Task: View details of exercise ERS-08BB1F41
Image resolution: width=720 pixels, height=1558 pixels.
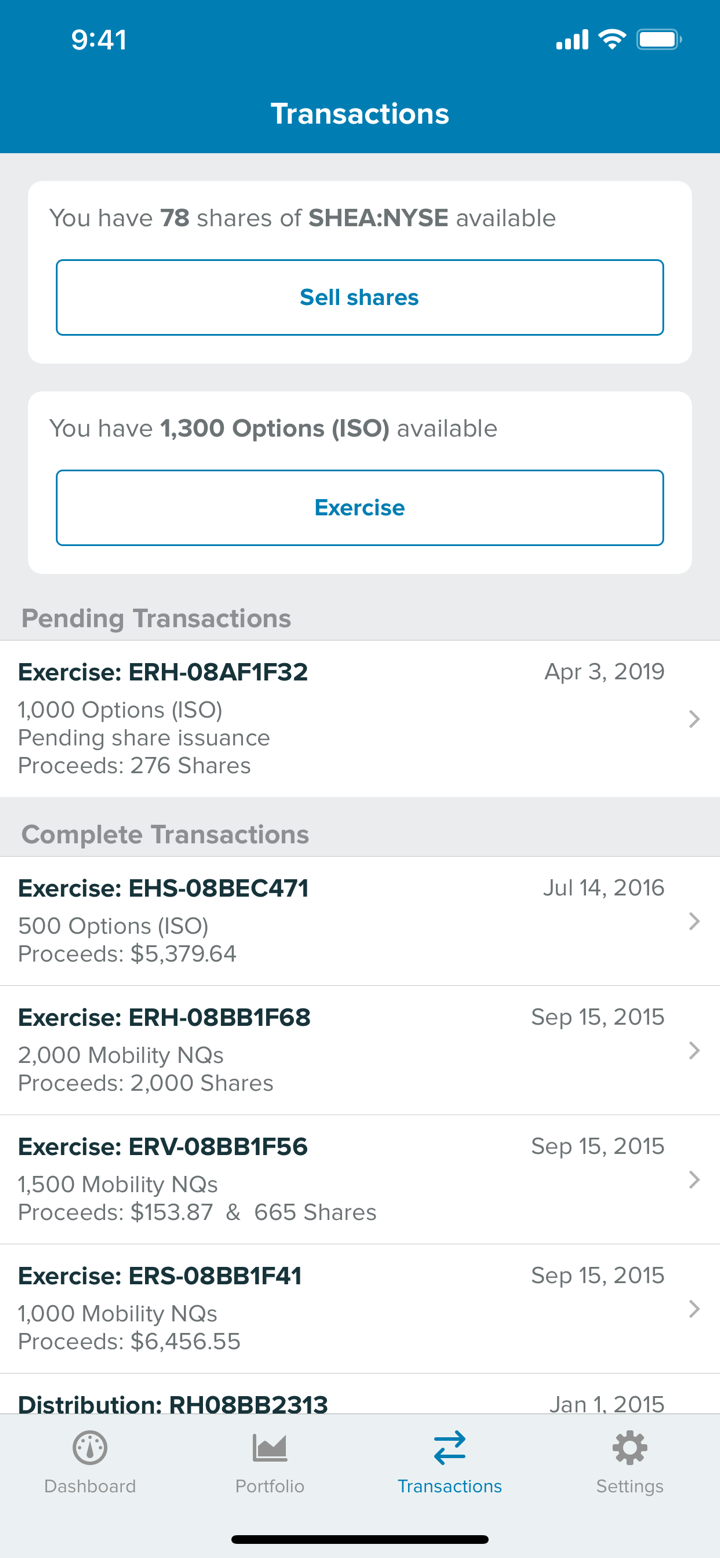Action: (x=694, y=1308)
